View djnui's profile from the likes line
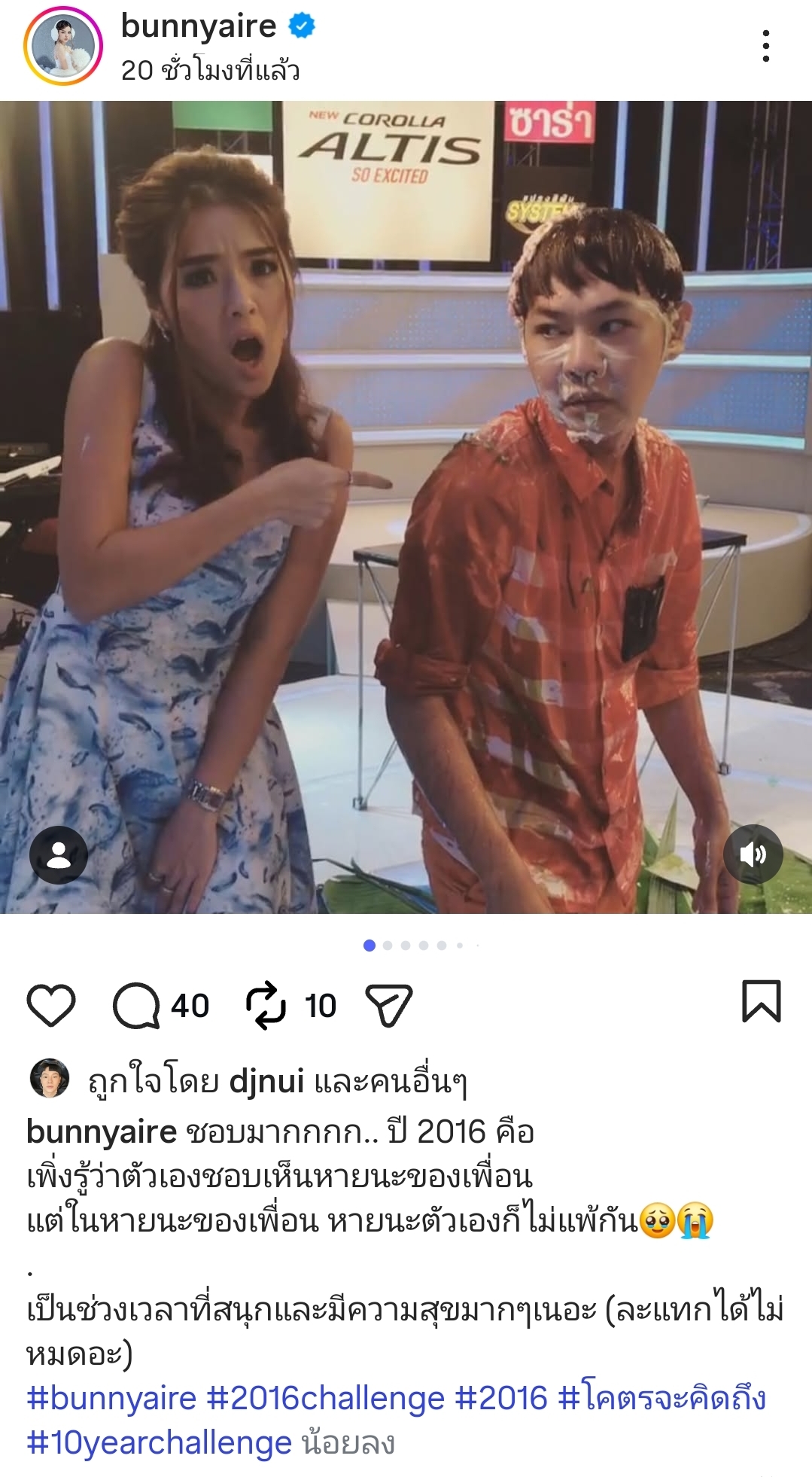Viewport: 812px width, 1477px height. [x=266, y=1082]
